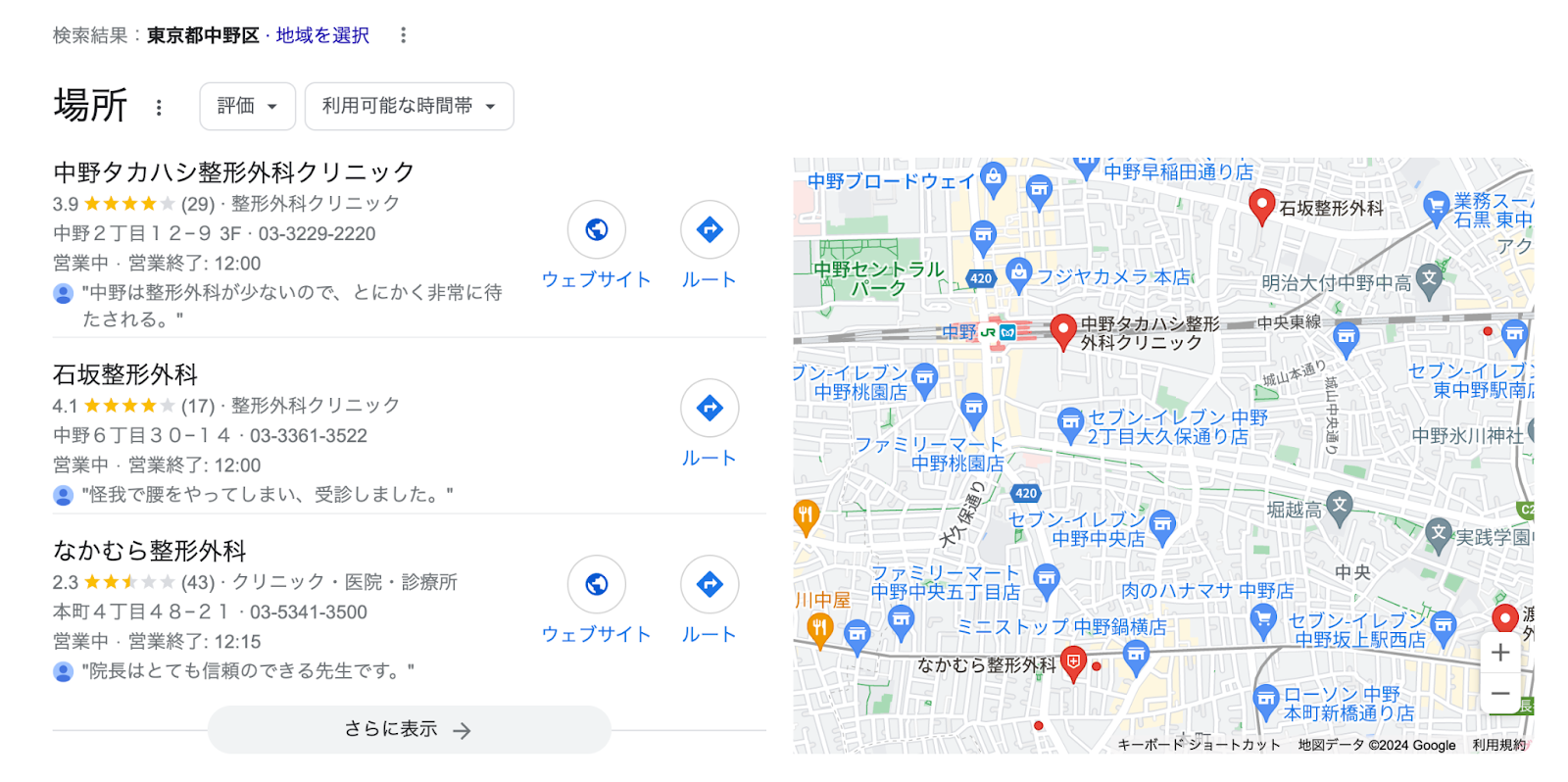
Task: Open the 石坂整形外科 listing
Action: tap(125, 374)
